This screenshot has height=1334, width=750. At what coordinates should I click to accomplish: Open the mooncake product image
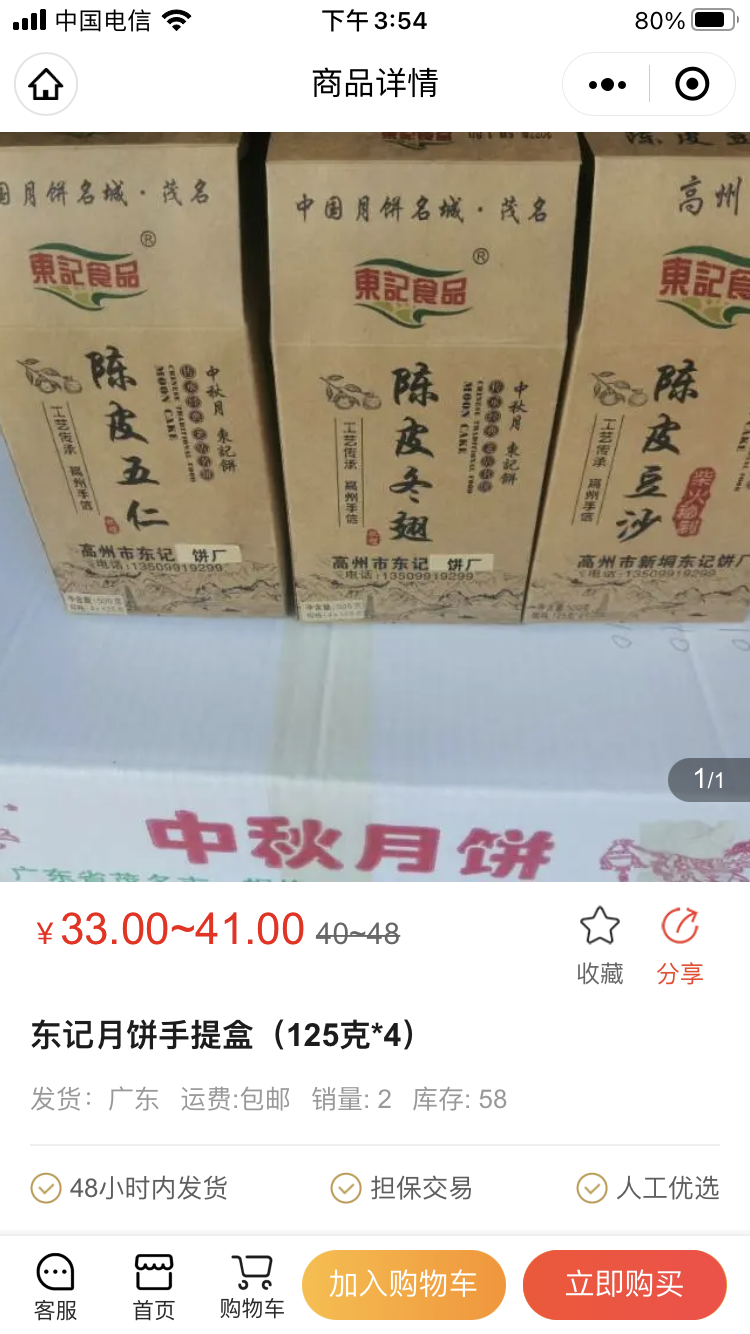pyautogui.click(x=375, y=506)
